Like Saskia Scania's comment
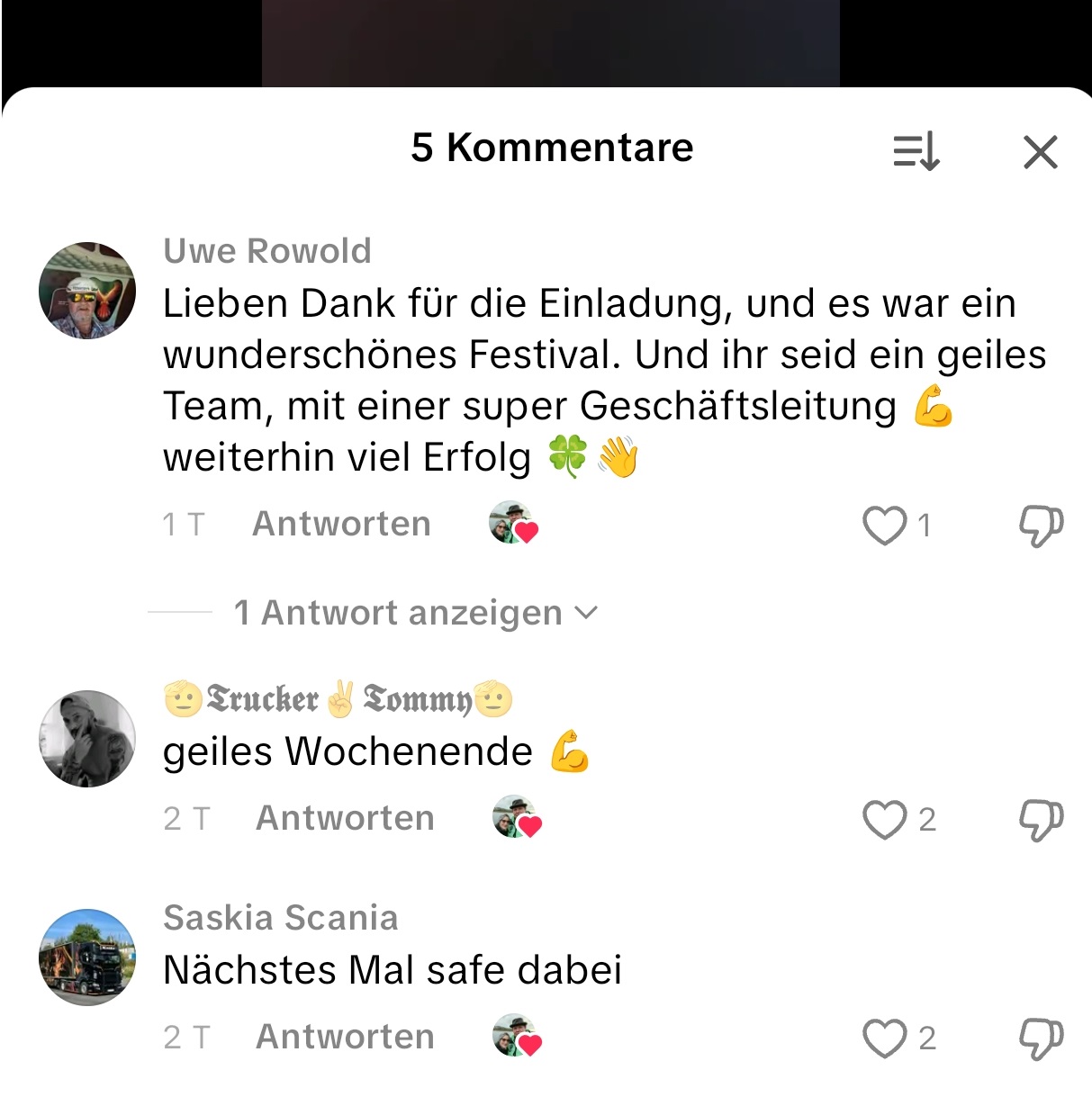1092x1097 pixels. point(885,1038)
